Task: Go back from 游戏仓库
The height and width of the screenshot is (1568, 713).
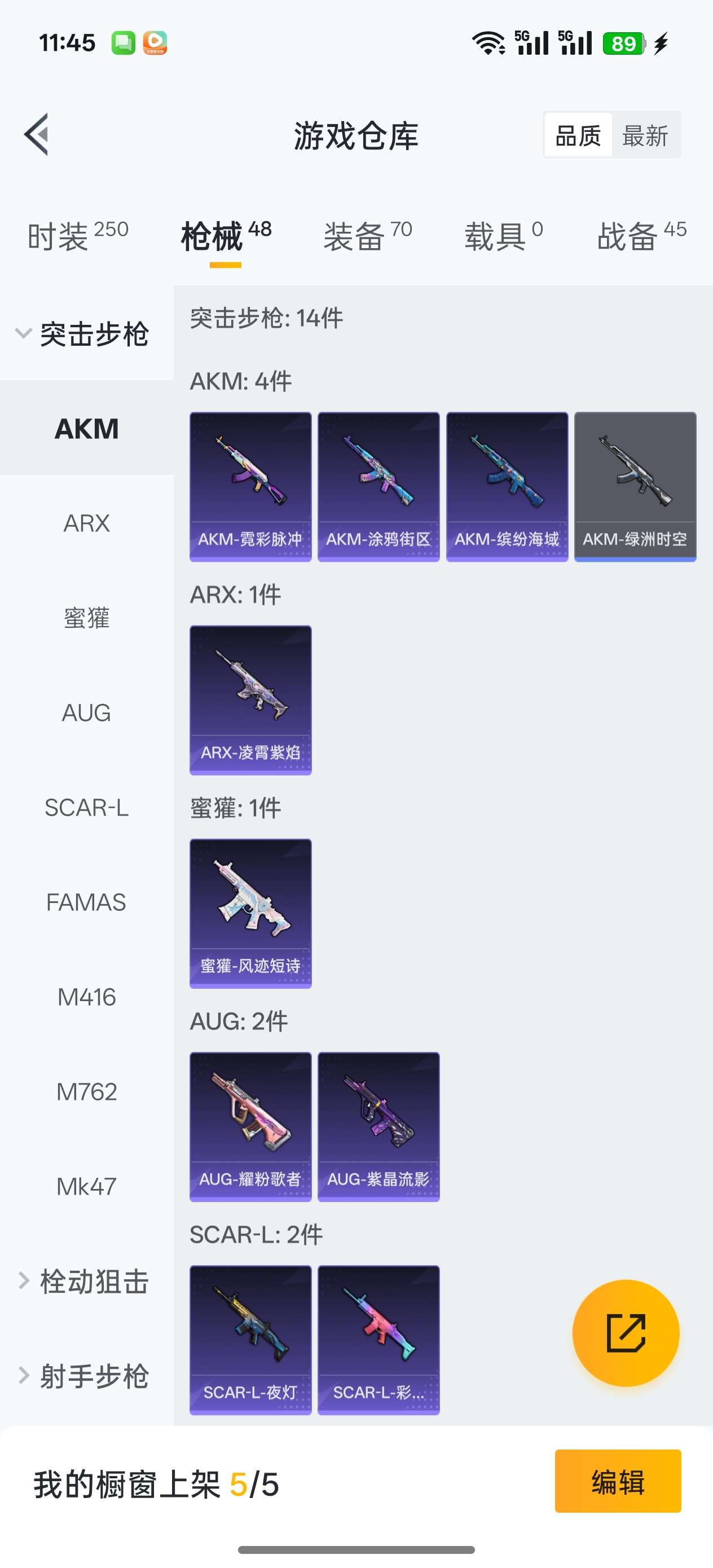Action: (37, 135)
